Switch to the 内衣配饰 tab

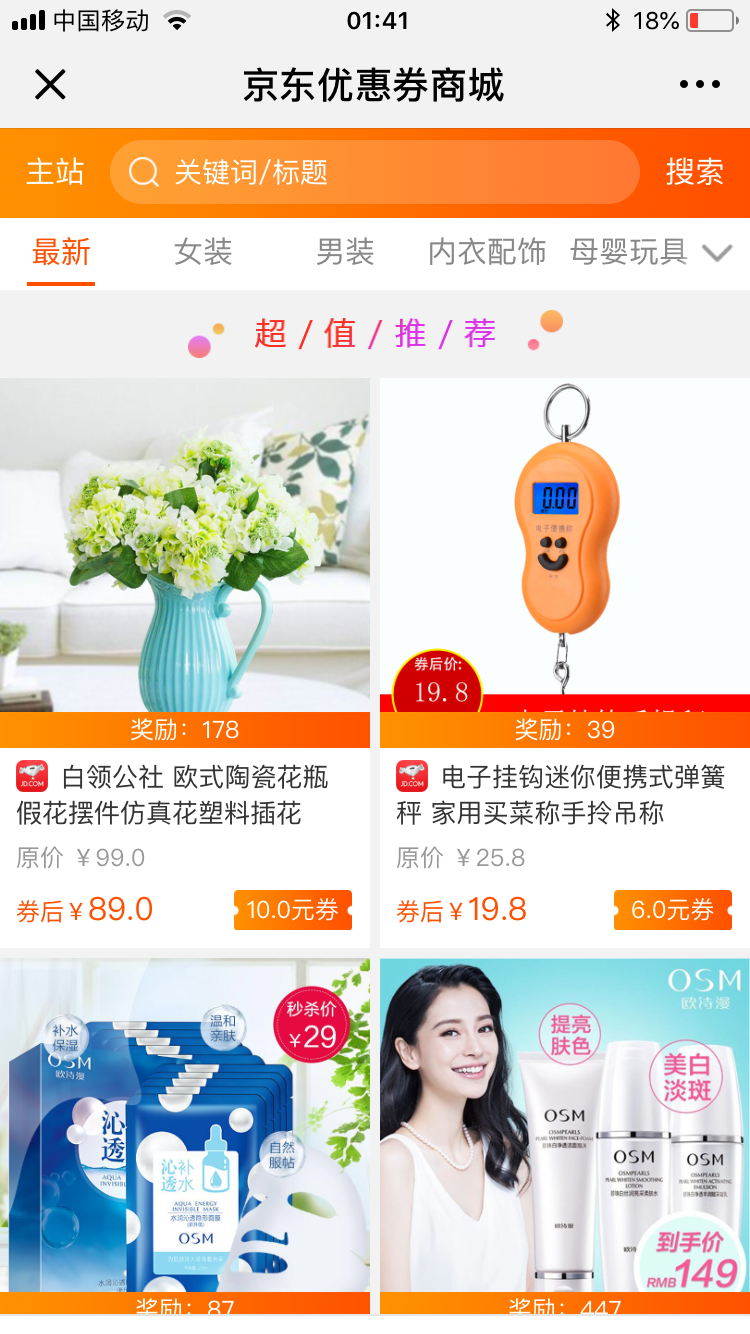[487, 253]
